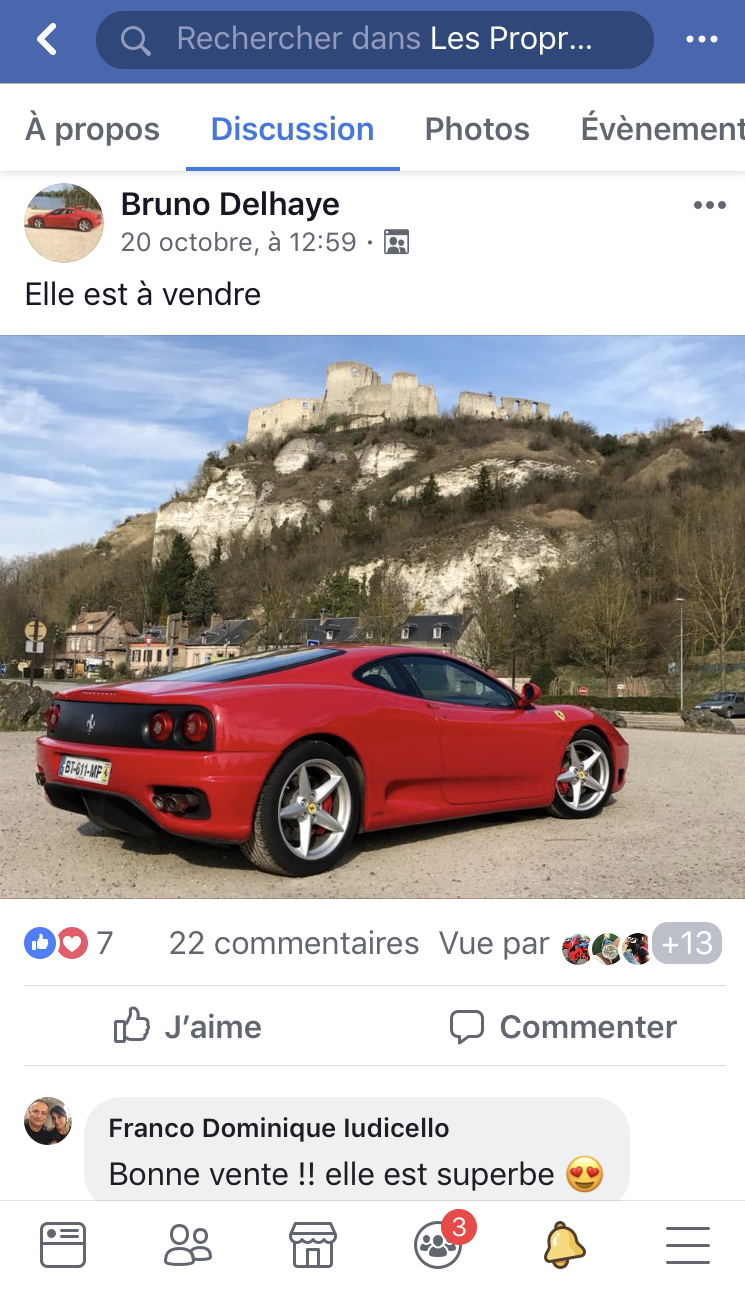Open the notifications bell

tap(564, 1246)
